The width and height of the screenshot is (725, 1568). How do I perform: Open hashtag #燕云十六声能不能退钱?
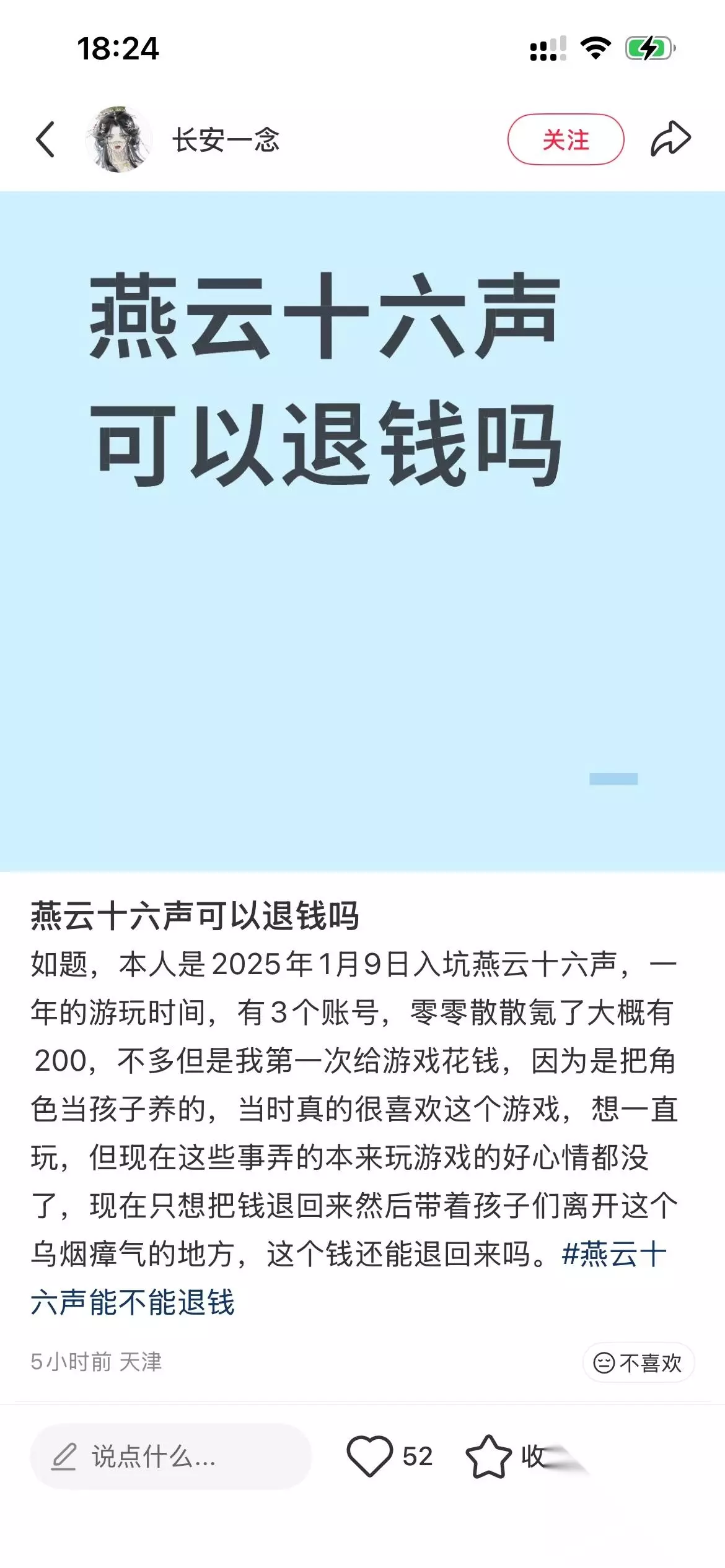(x=349, y=1278)
